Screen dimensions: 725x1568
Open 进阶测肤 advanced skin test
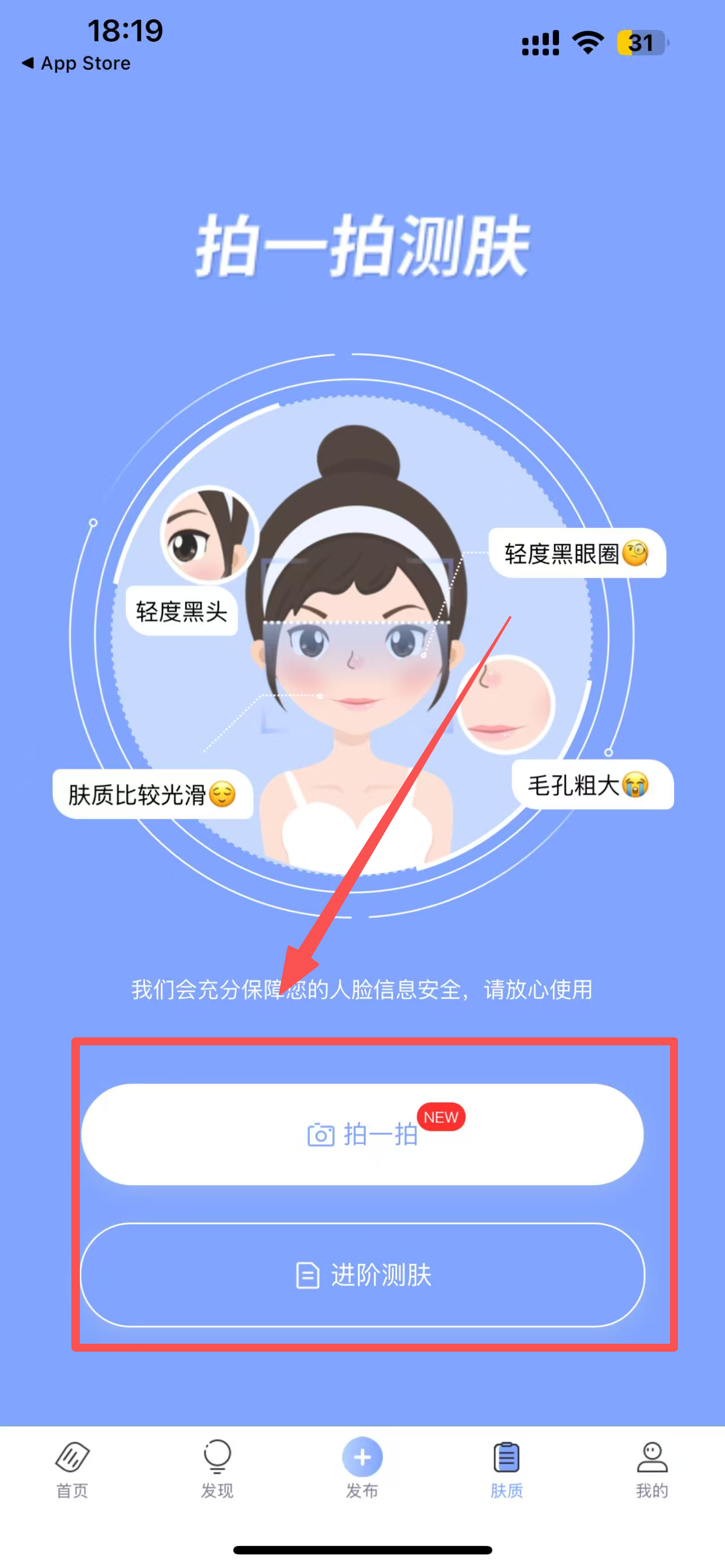(x=362, y=1275)
